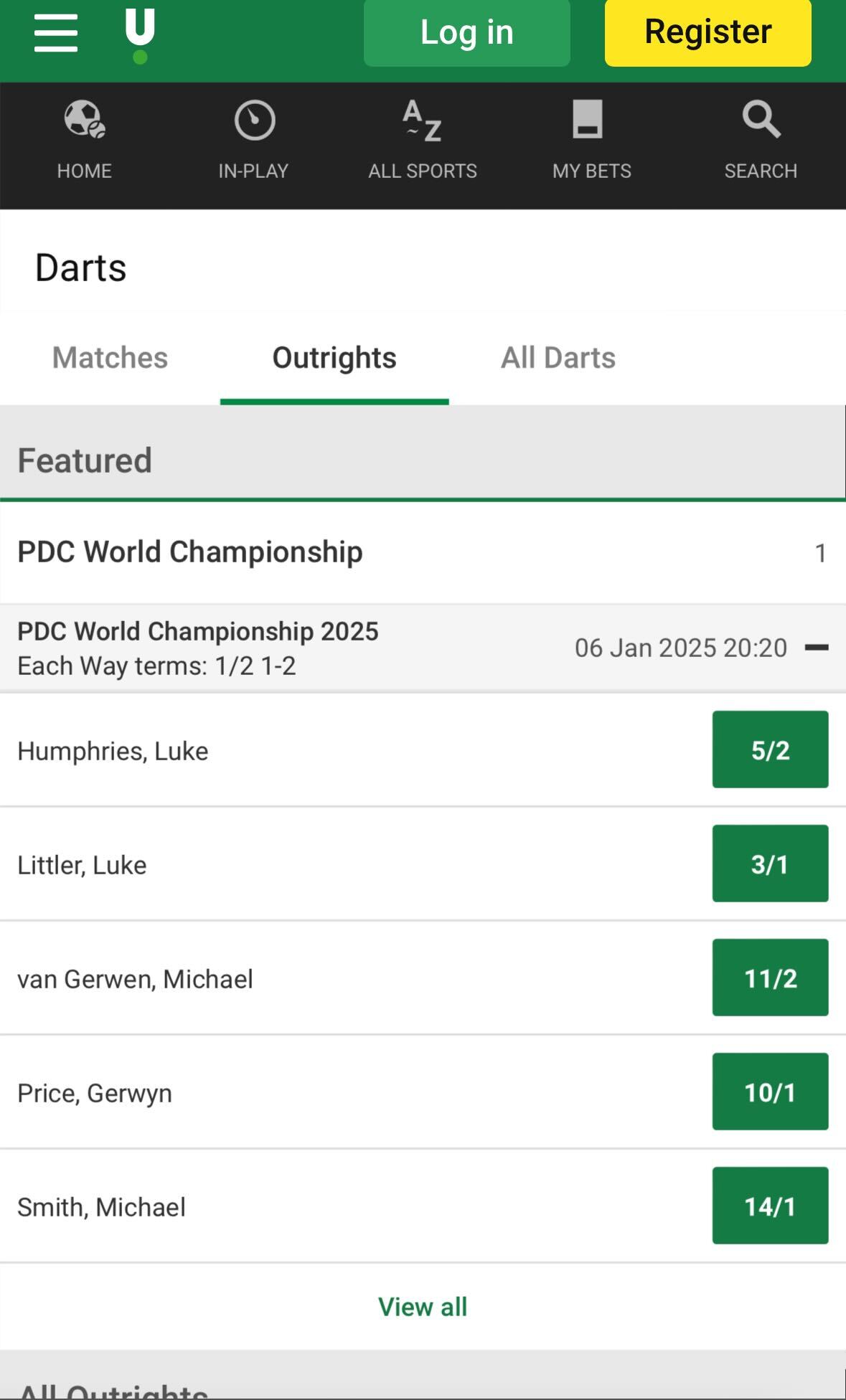Select Luke Littler odds 3/1
Viewport: 846px width, 1400px height.
click(770, 864)
